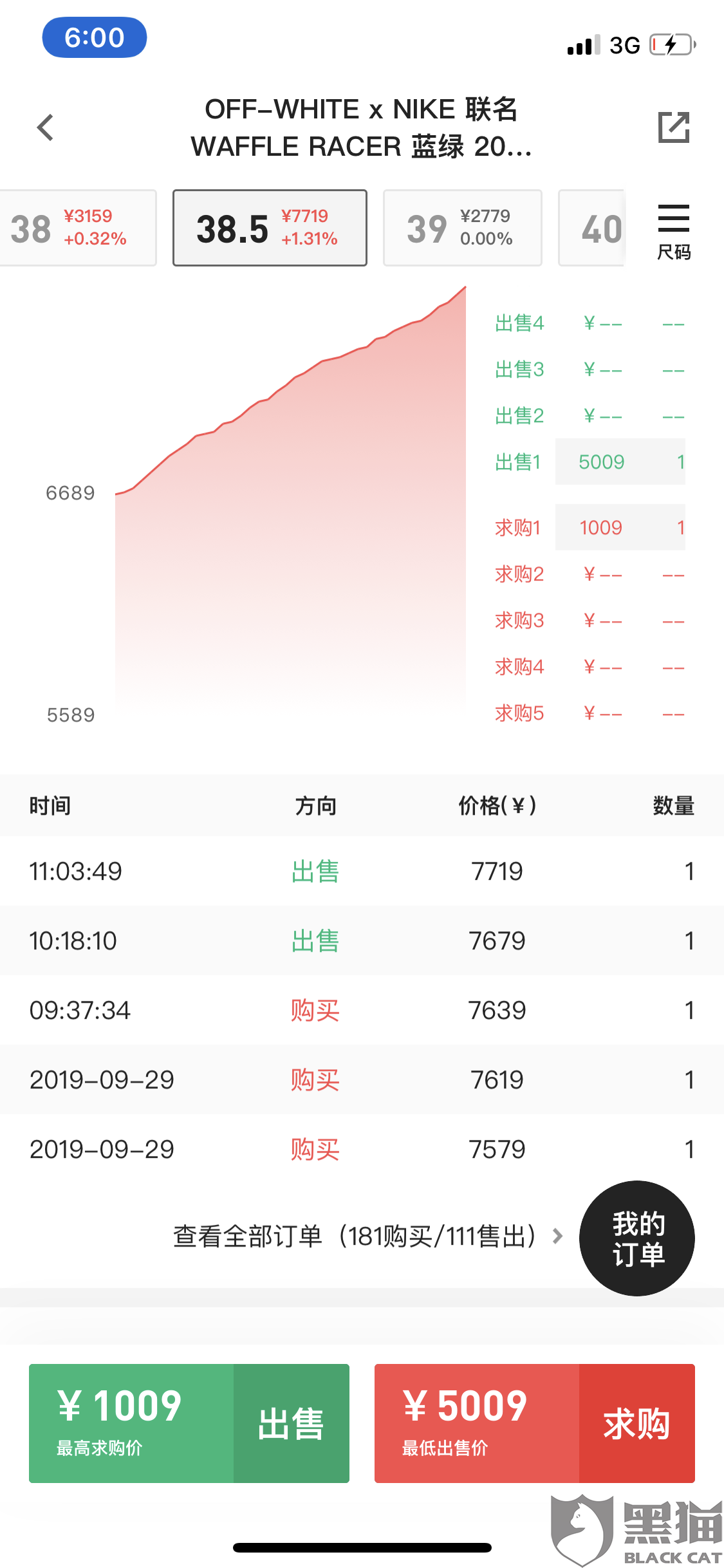This screenshot has width=724, height=1568.
Task: Select size 39 priced ¥2779
Action: tap(462, 228)
